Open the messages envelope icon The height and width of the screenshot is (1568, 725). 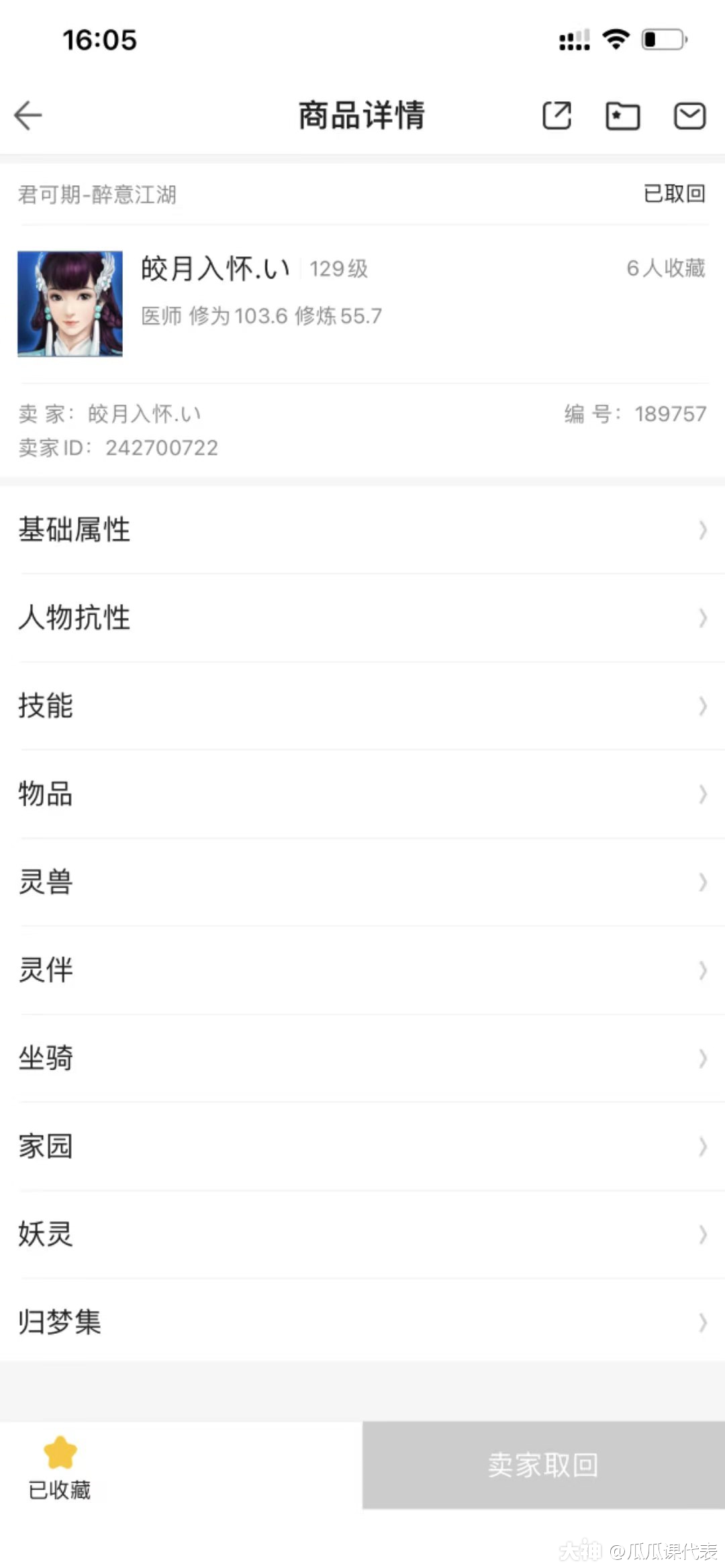689,115
